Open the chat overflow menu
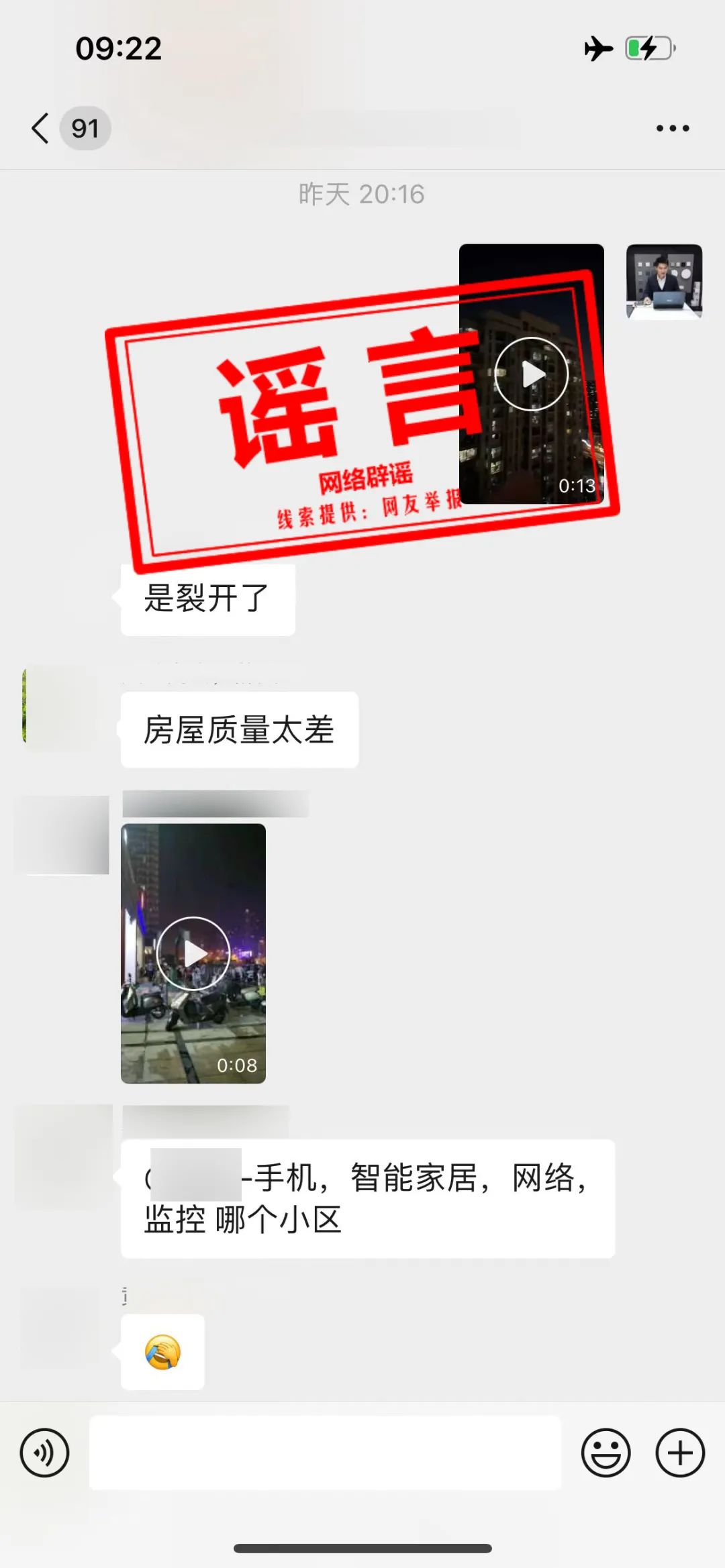The image size is (725, 1568). [x=673, y=128]
